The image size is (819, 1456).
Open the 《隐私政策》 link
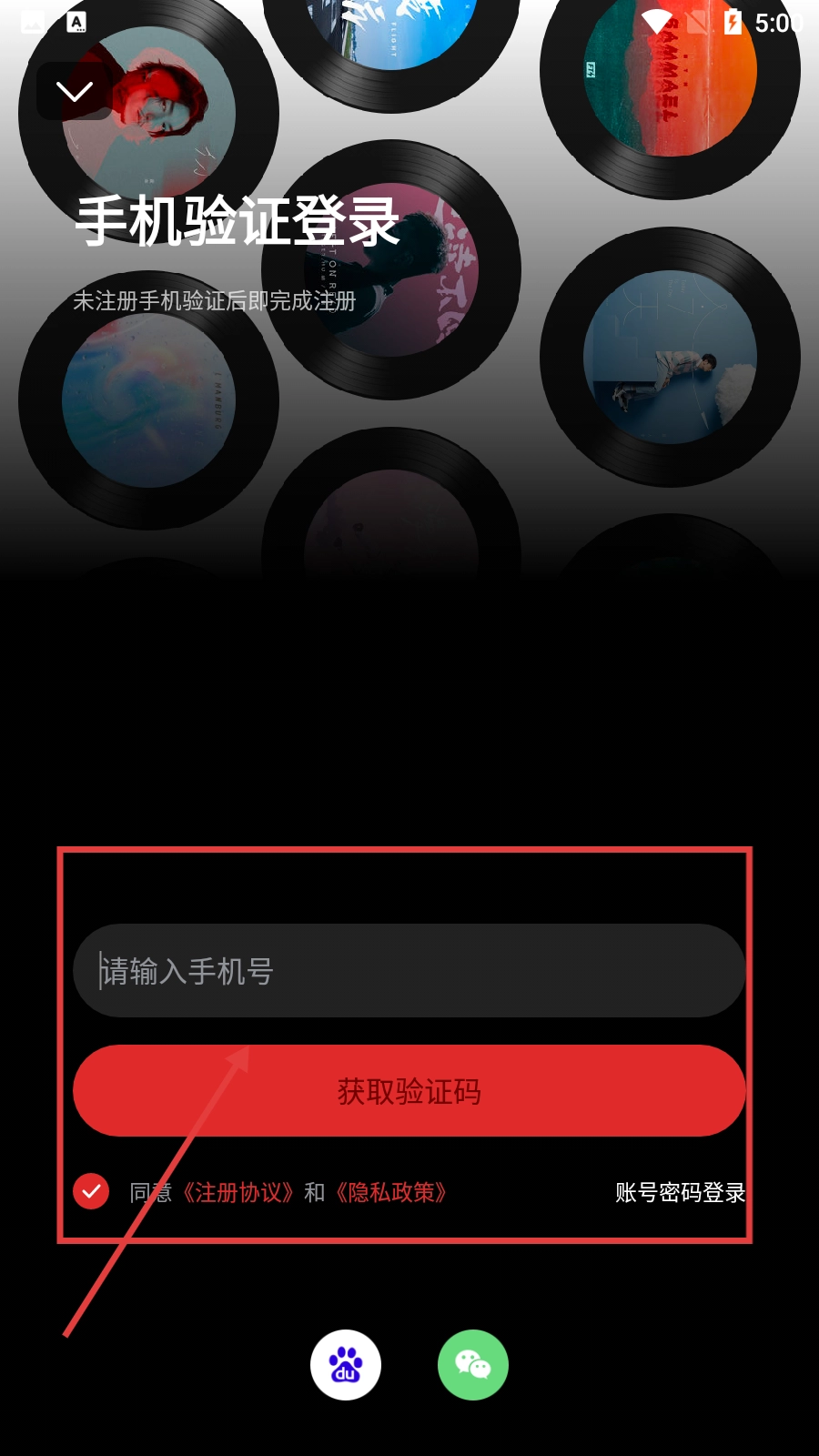click(391, 1192)
